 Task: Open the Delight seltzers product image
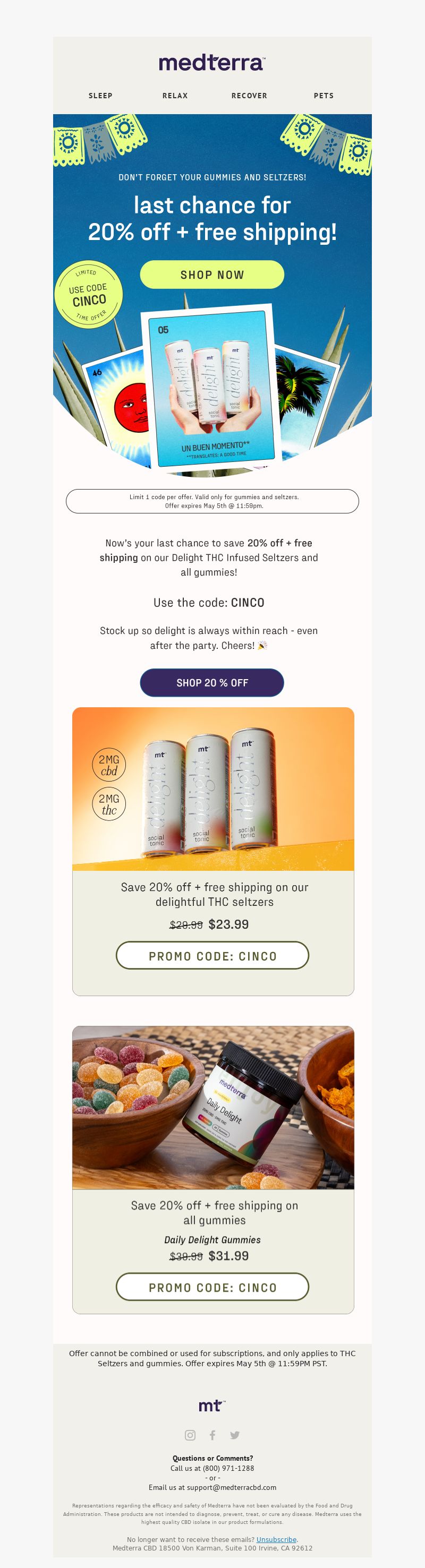212,789
